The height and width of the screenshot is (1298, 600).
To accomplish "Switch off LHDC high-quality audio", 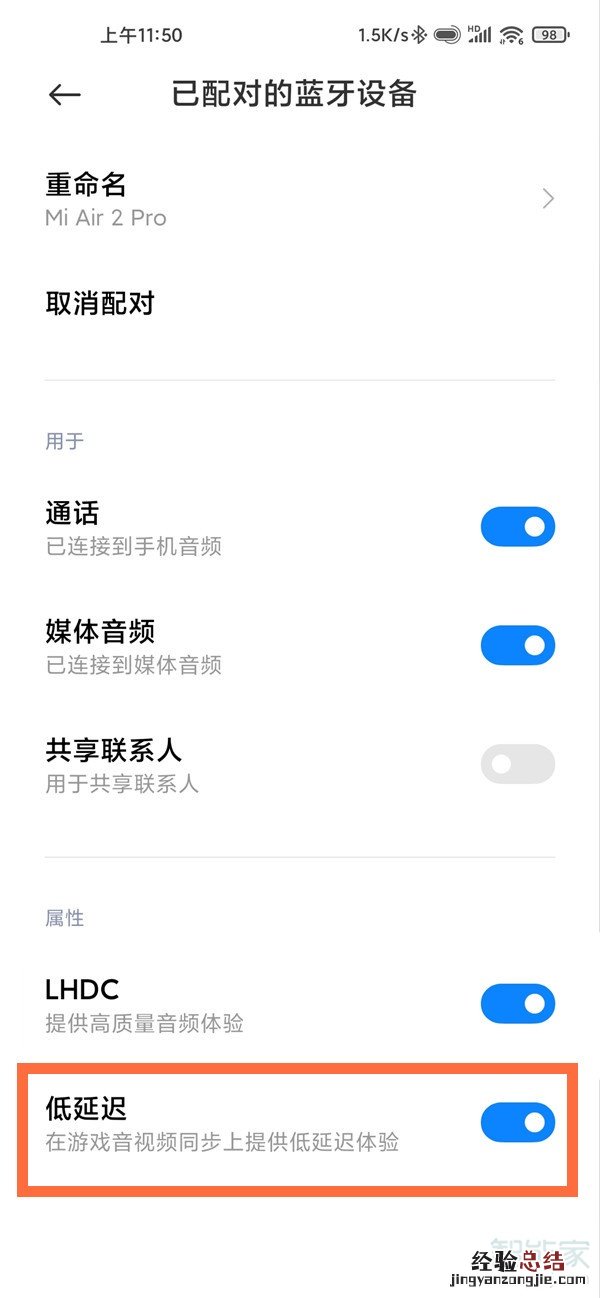I will click(x=517, y=1003).
